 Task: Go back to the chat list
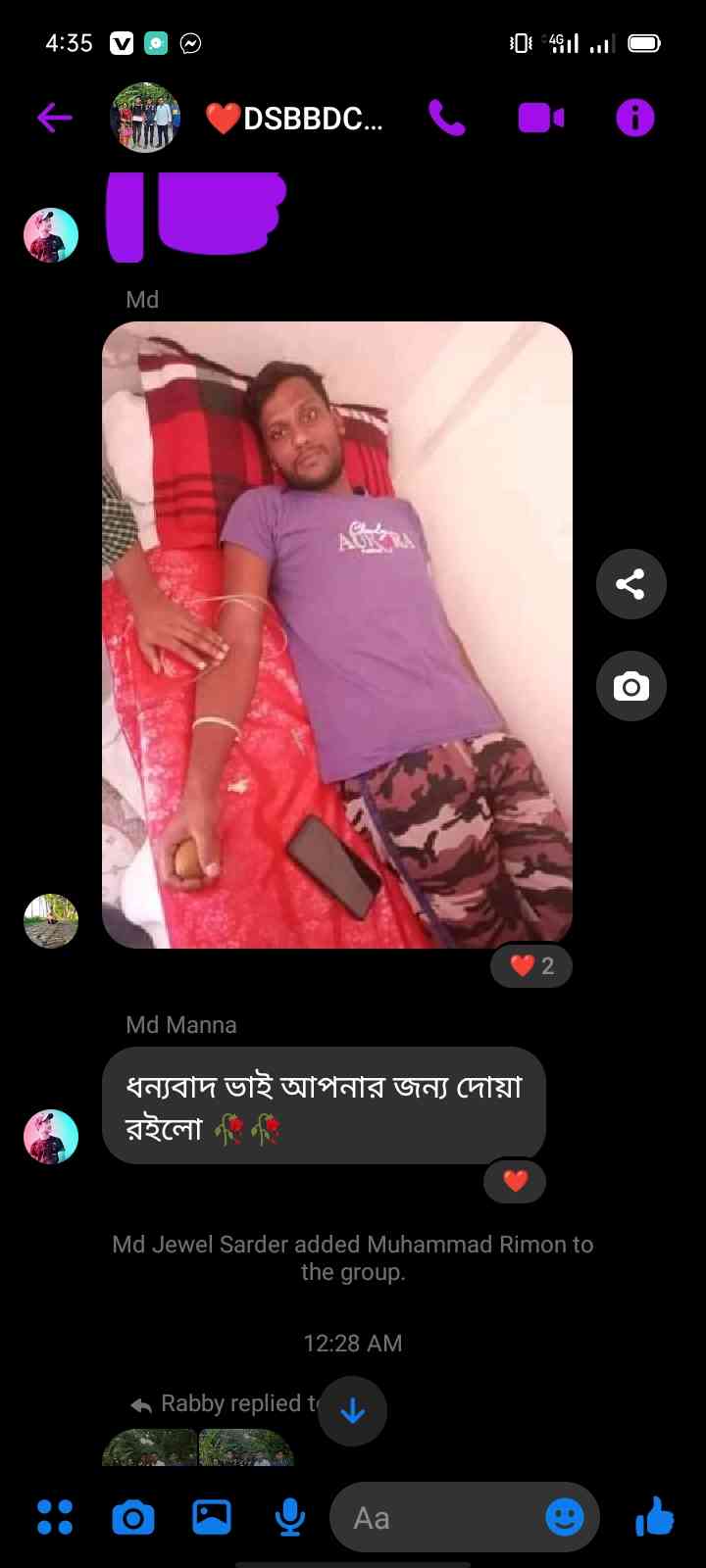coord(55,119)
